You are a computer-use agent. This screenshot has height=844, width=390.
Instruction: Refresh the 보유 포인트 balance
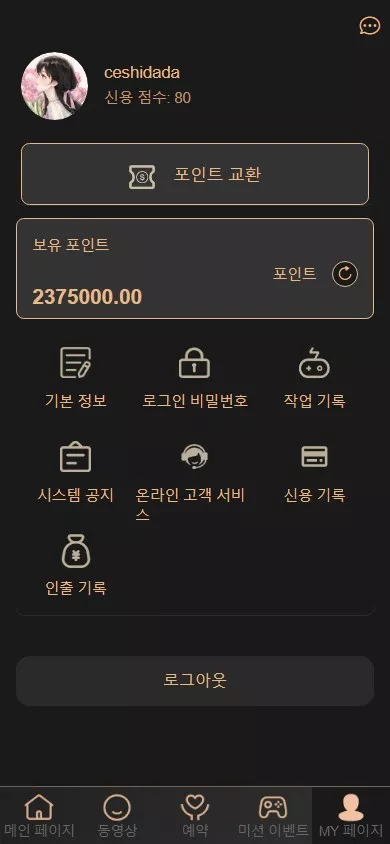point(345,274)
